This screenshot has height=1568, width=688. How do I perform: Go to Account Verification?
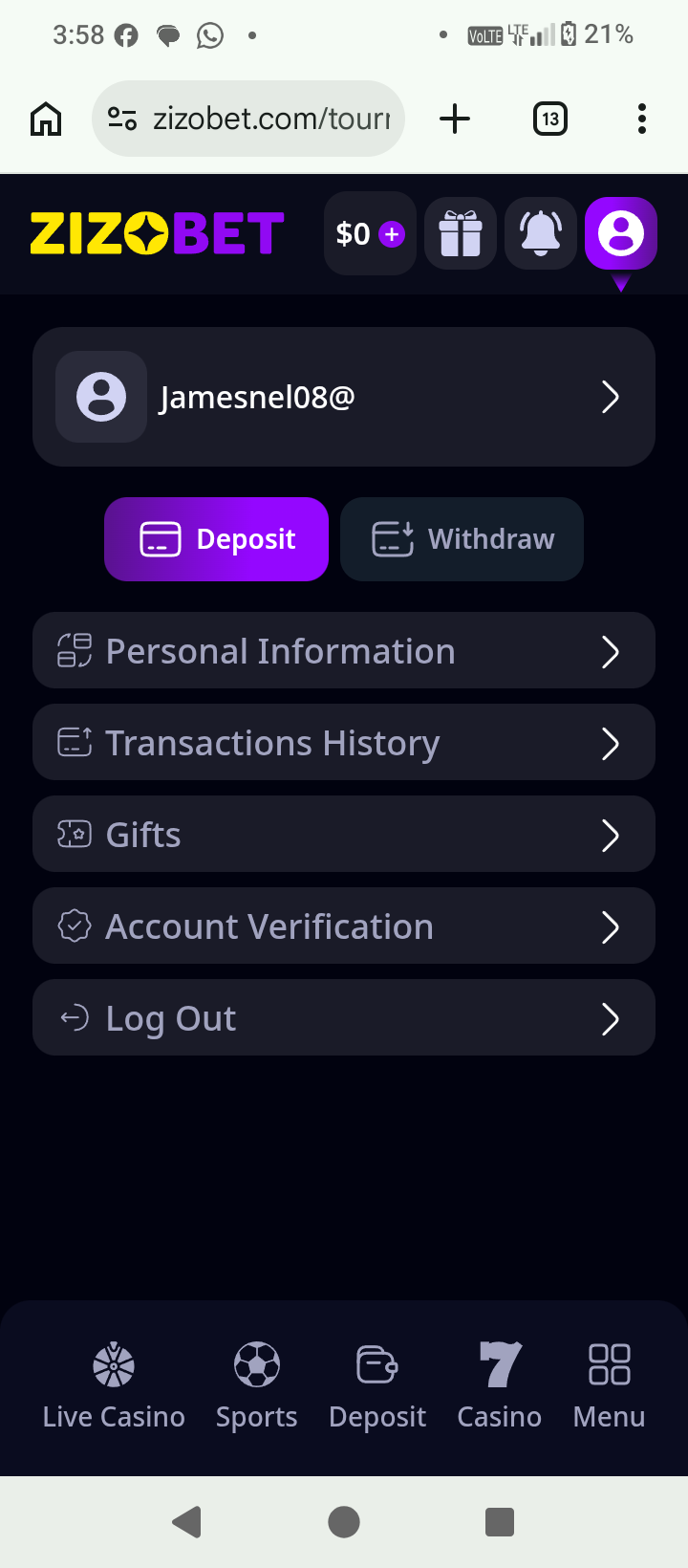(x=344, y=926)
